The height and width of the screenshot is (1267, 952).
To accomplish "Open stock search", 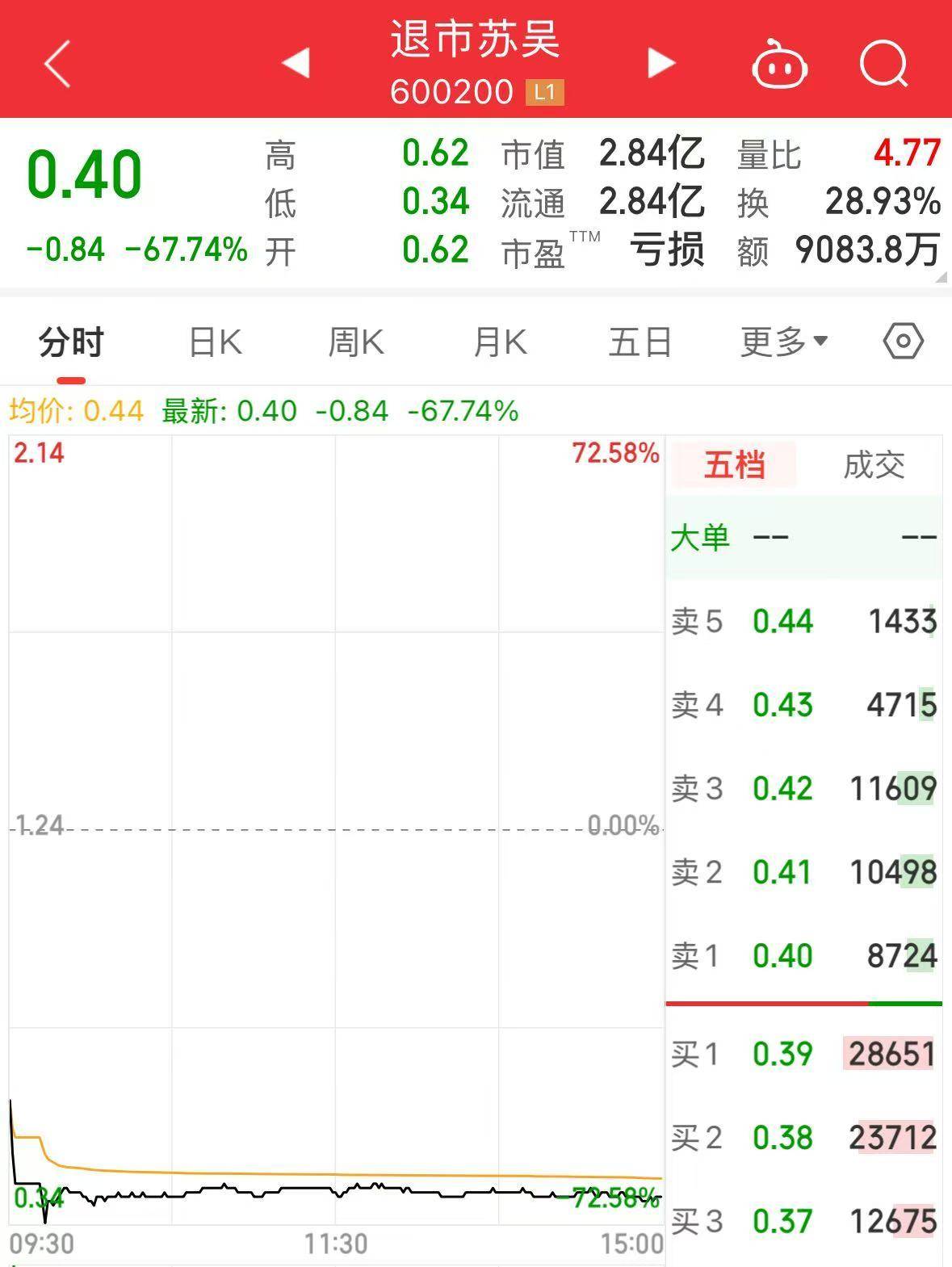I will pyautogui.click(x=883, y=63).
